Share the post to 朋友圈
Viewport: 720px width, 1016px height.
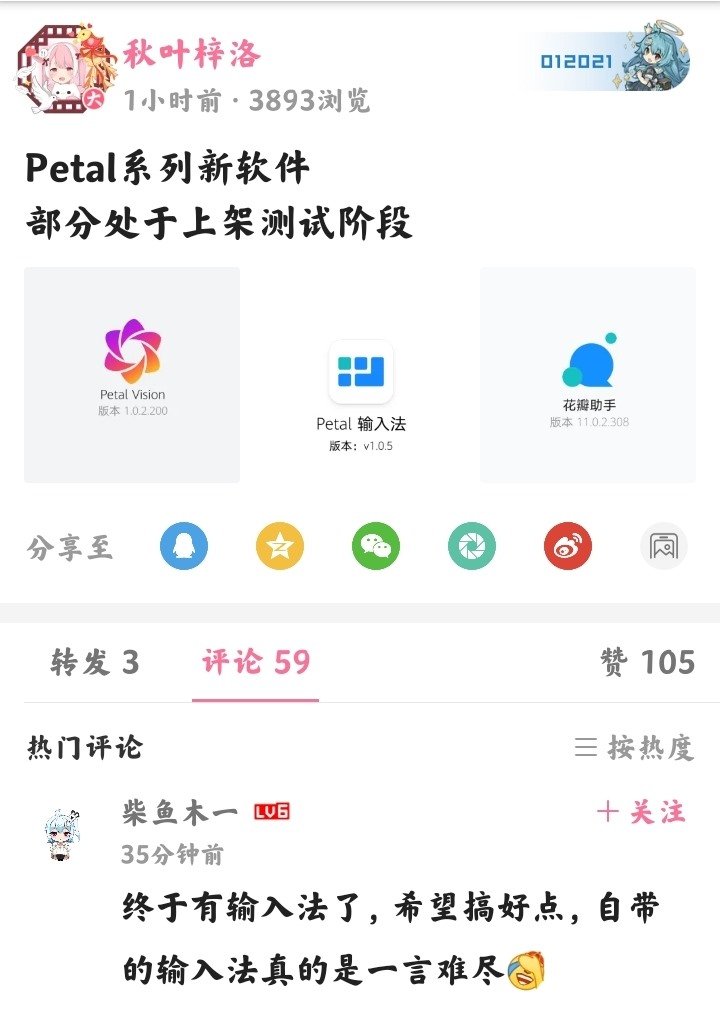click(472, 545)
